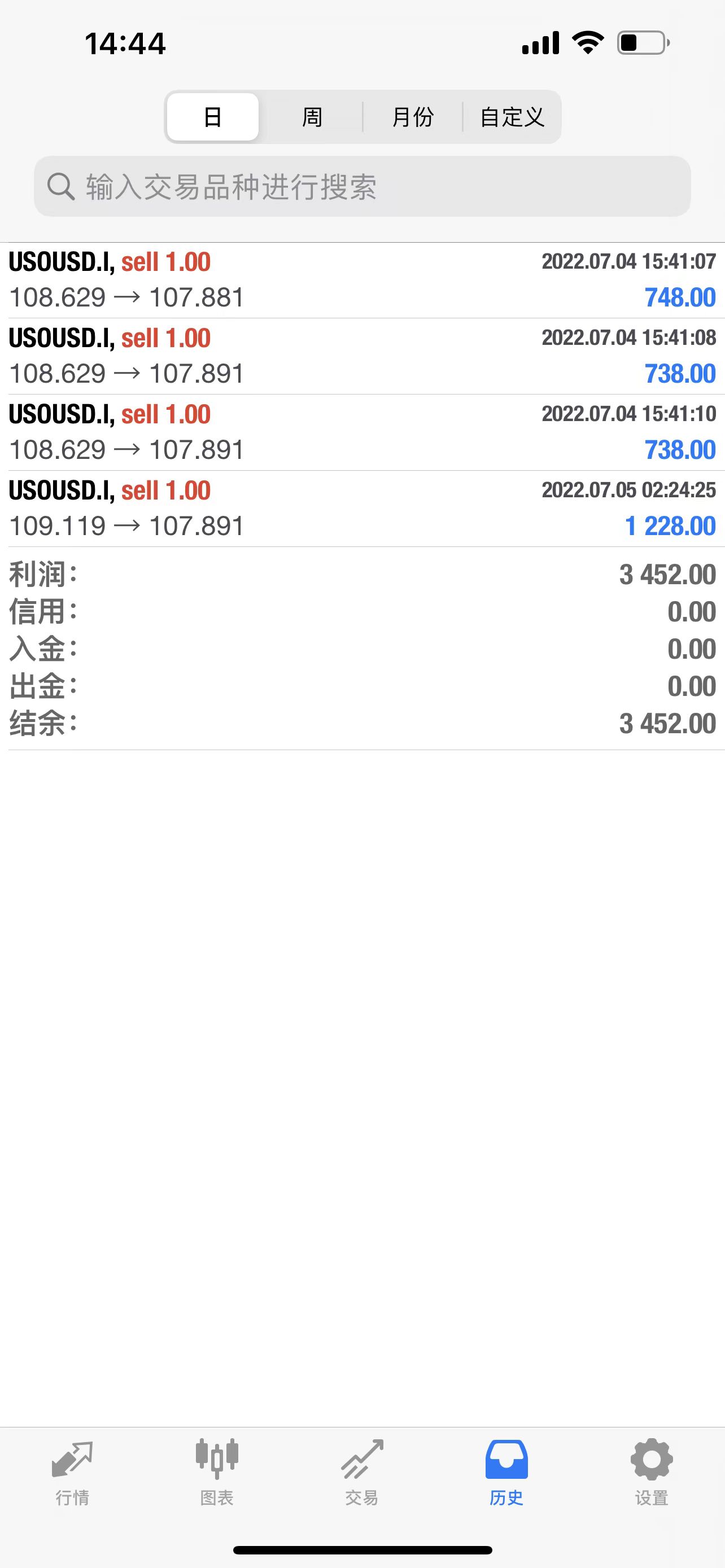Open the 交易 trade tab
The width and height of the screenshot is (725, 1568).
click(x=361, y=1472)
